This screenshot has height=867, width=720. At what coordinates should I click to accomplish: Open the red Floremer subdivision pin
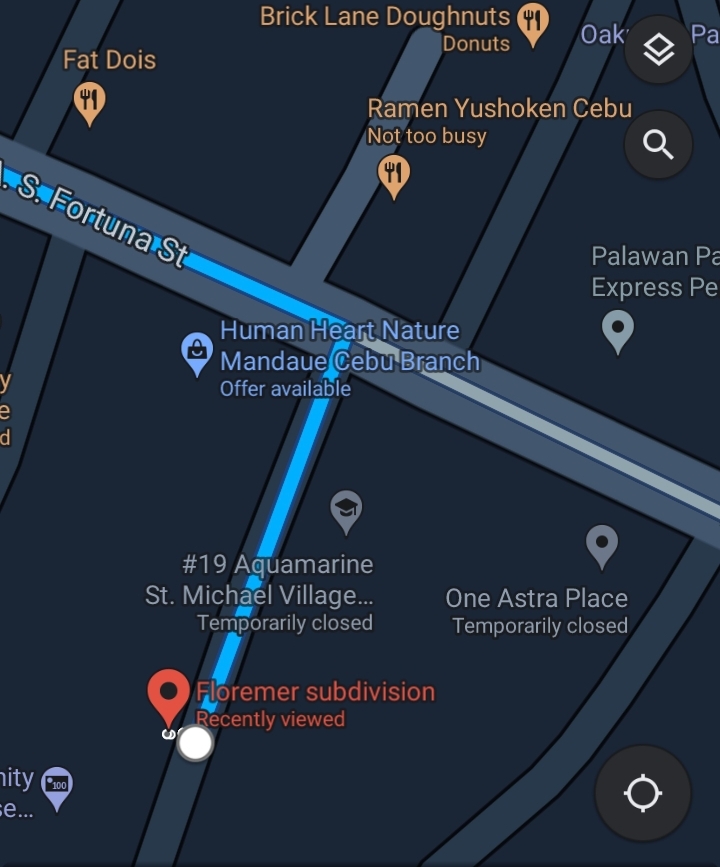pos(169,694)
